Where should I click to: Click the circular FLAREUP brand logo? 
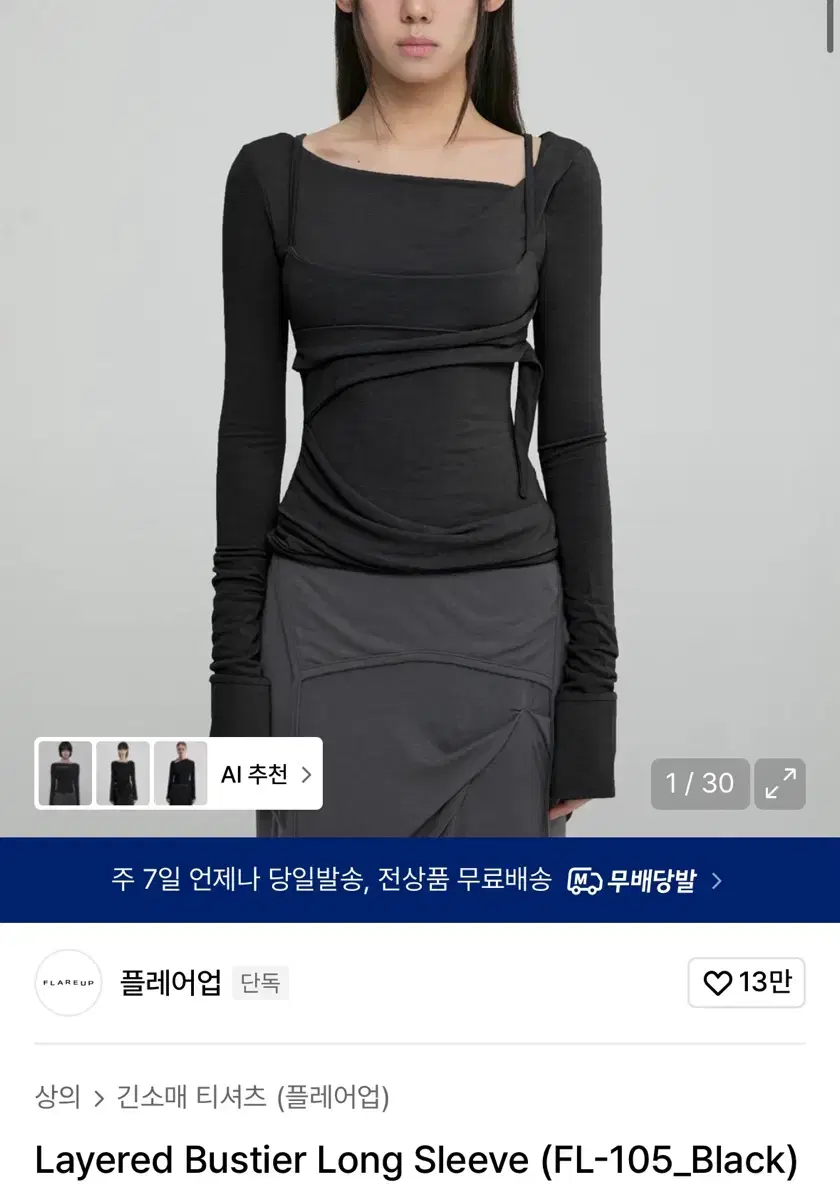click(68, 983)
